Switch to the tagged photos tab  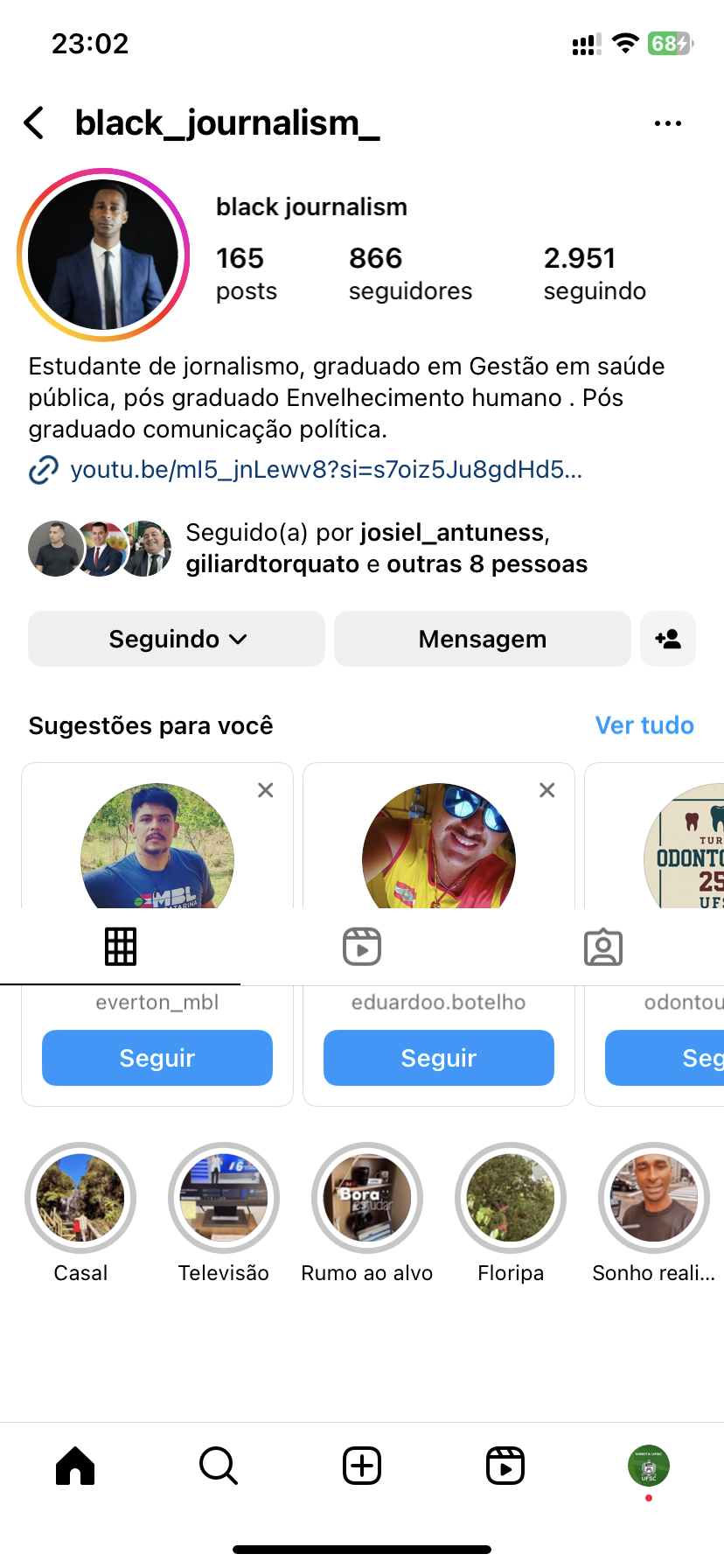pos(602,947)
